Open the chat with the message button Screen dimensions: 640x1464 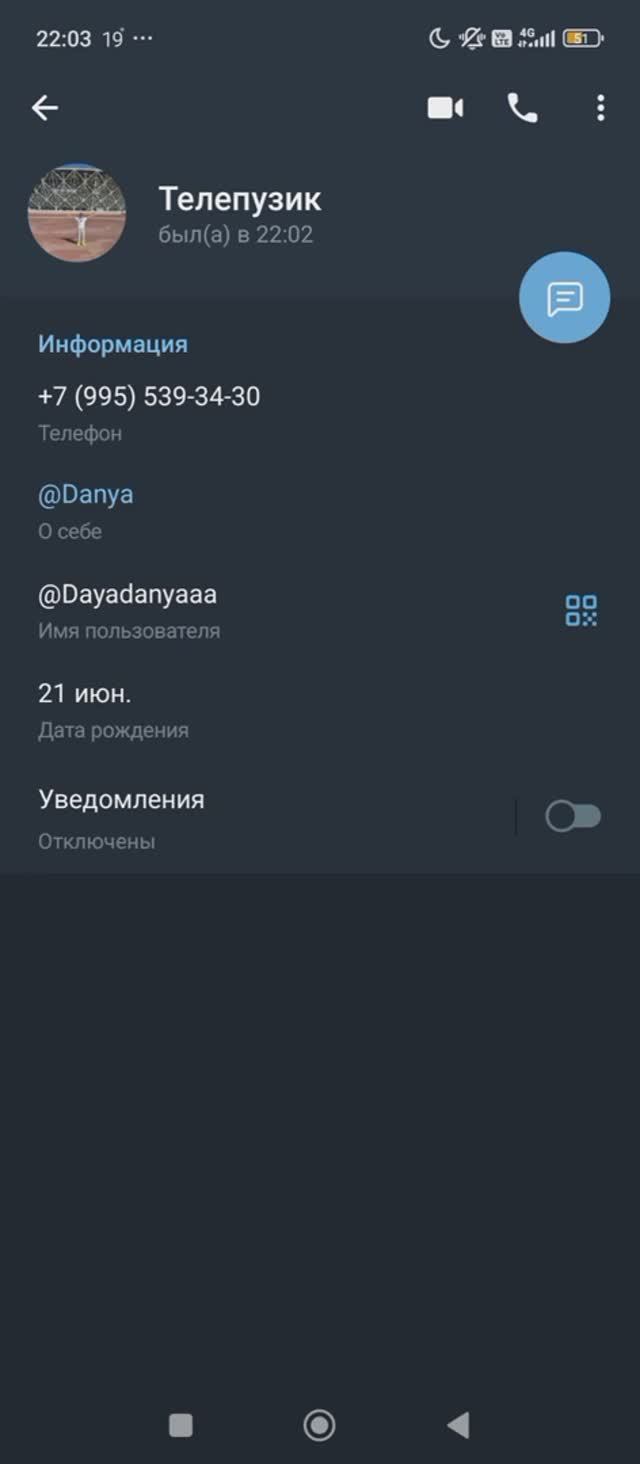coord(564,297)
